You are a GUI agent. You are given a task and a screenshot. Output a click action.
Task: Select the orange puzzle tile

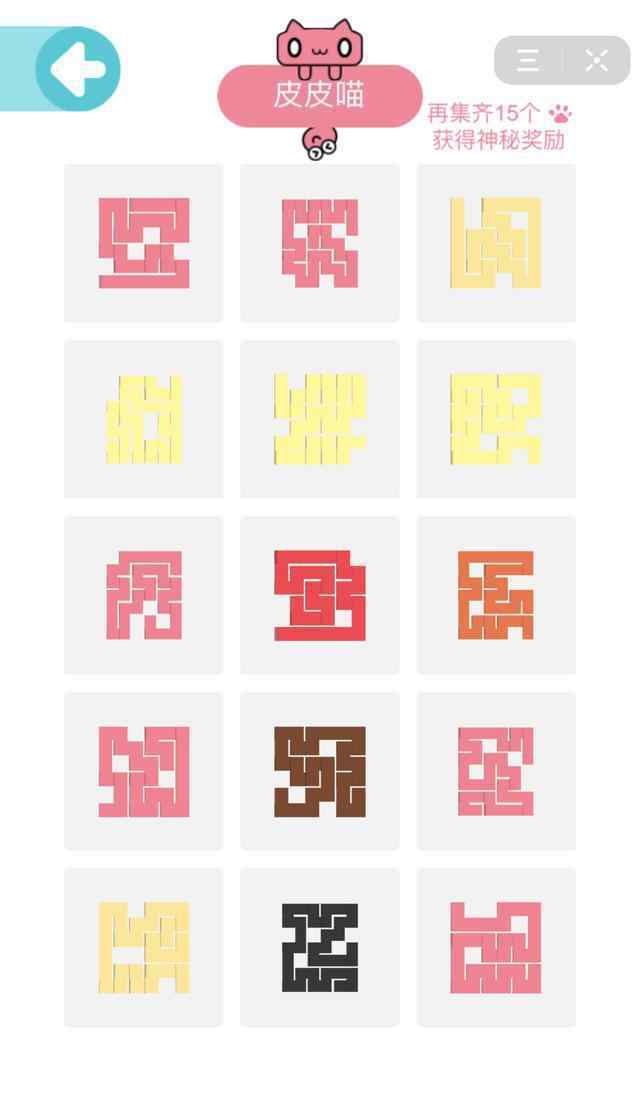coord(497,595)
